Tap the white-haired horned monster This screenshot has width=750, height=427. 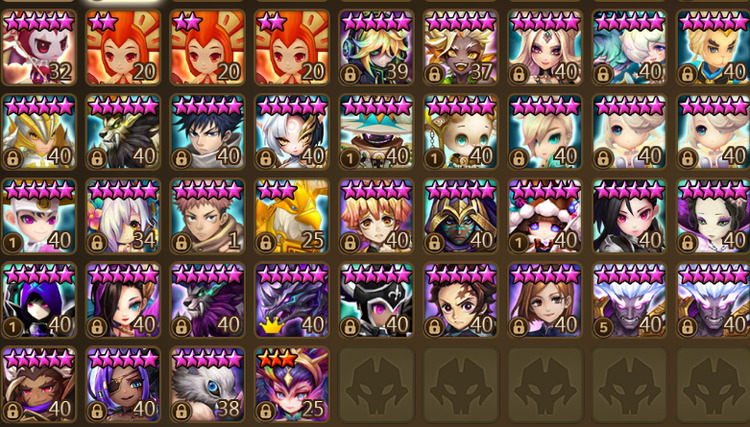click(x=291, y=132)
